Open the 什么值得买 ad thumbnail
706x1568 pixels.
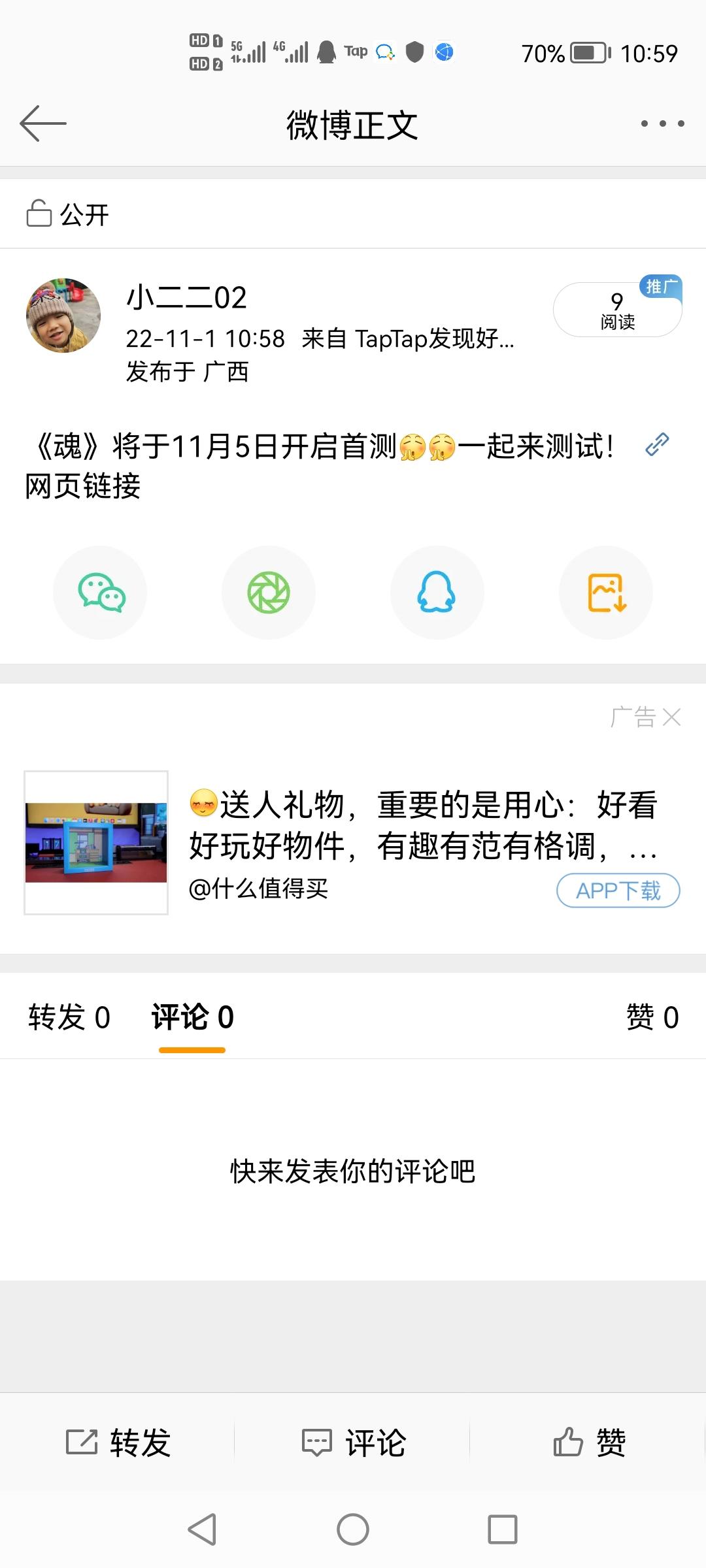(96, 843)
